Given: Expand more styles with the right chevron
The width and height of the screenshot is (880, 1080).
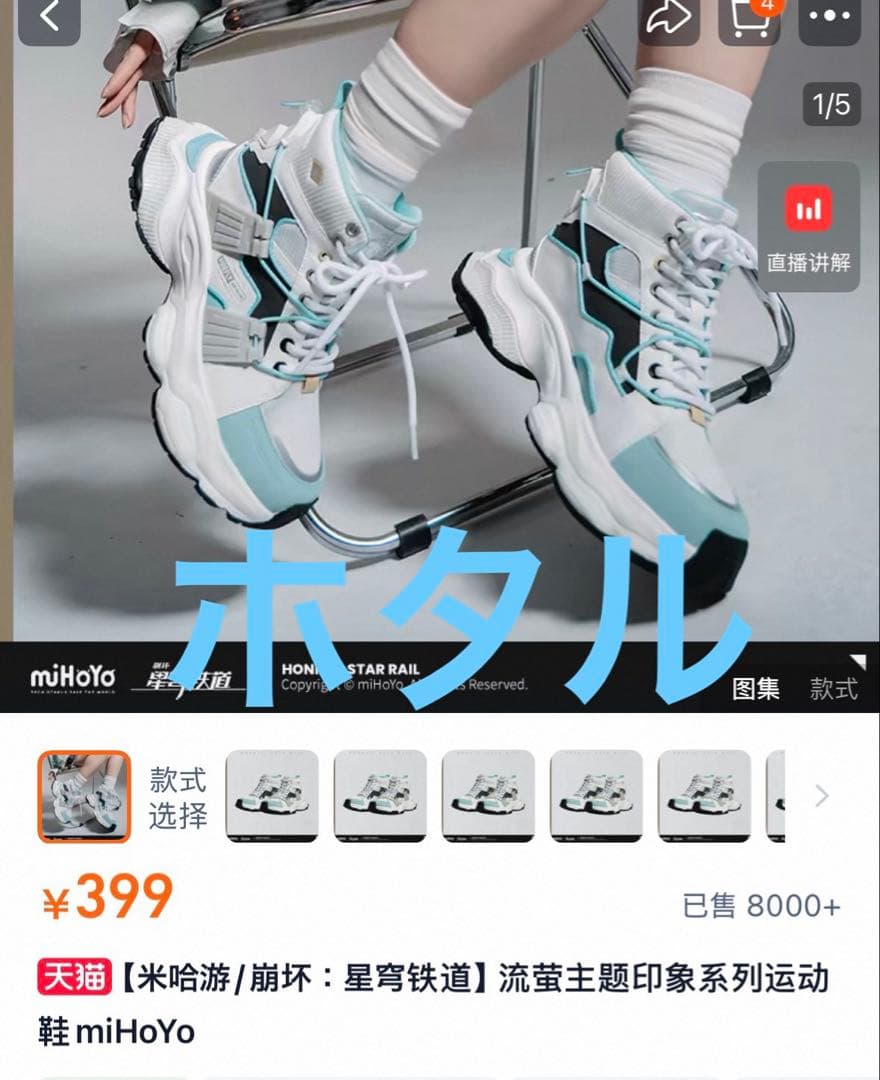Looking at the screenshot, I should (822, 796).
